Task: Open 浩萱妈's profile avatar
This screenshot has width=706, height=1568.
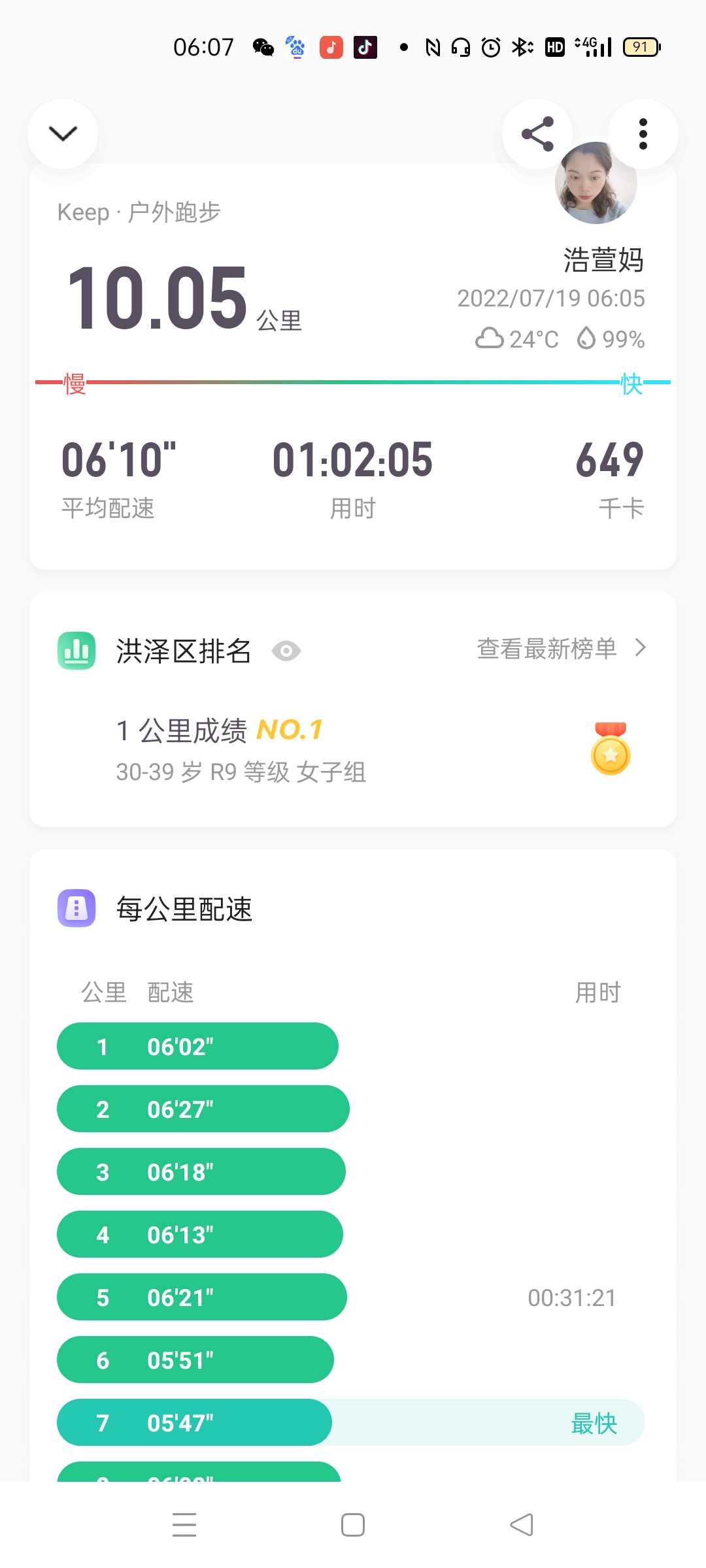Action: tap(596, 184)
